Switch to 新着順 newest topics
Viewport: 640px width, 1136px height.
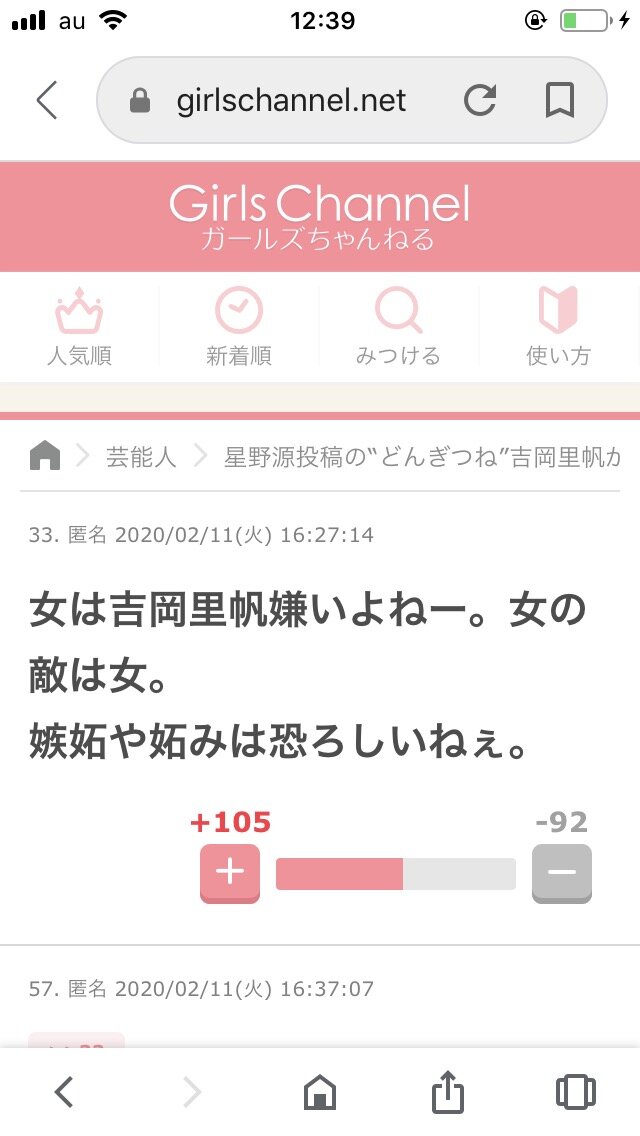tap(238, 327)
